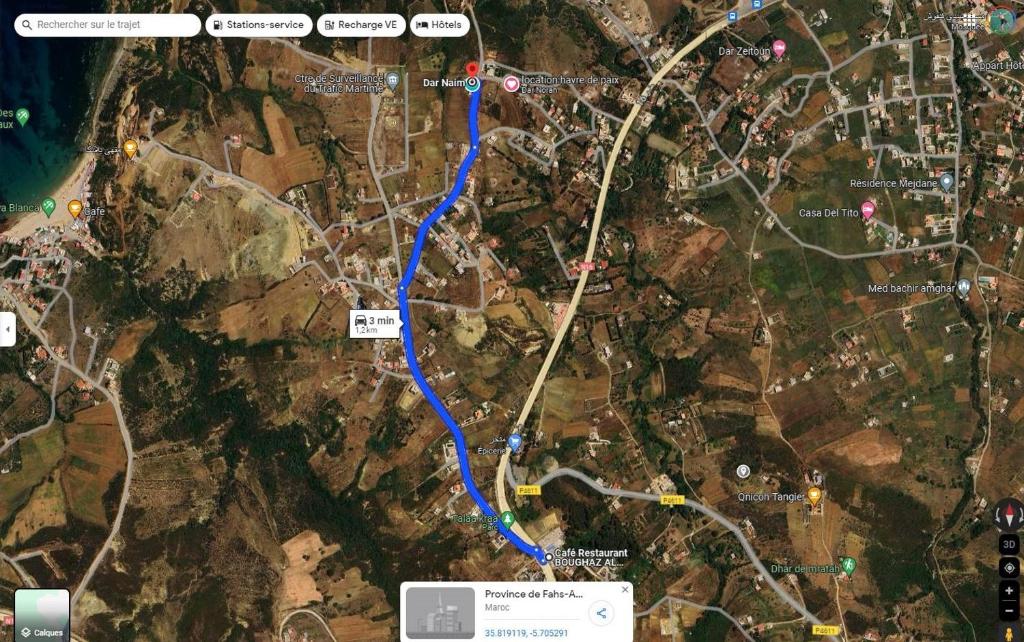Screen dimensions: 1024x642
Task: Zoom in on the map
Action: click(1009, 591)
